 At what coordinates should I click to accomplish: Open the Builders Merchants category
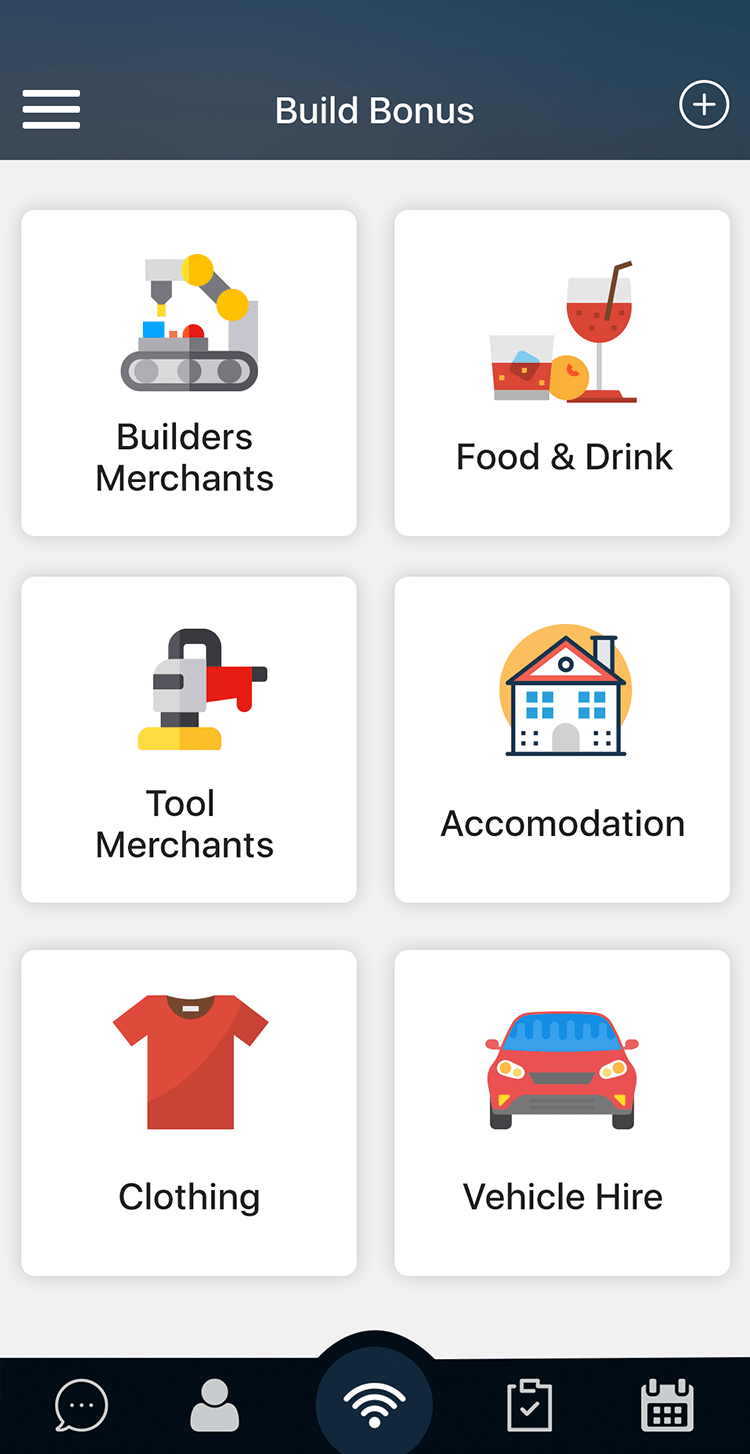189,373
